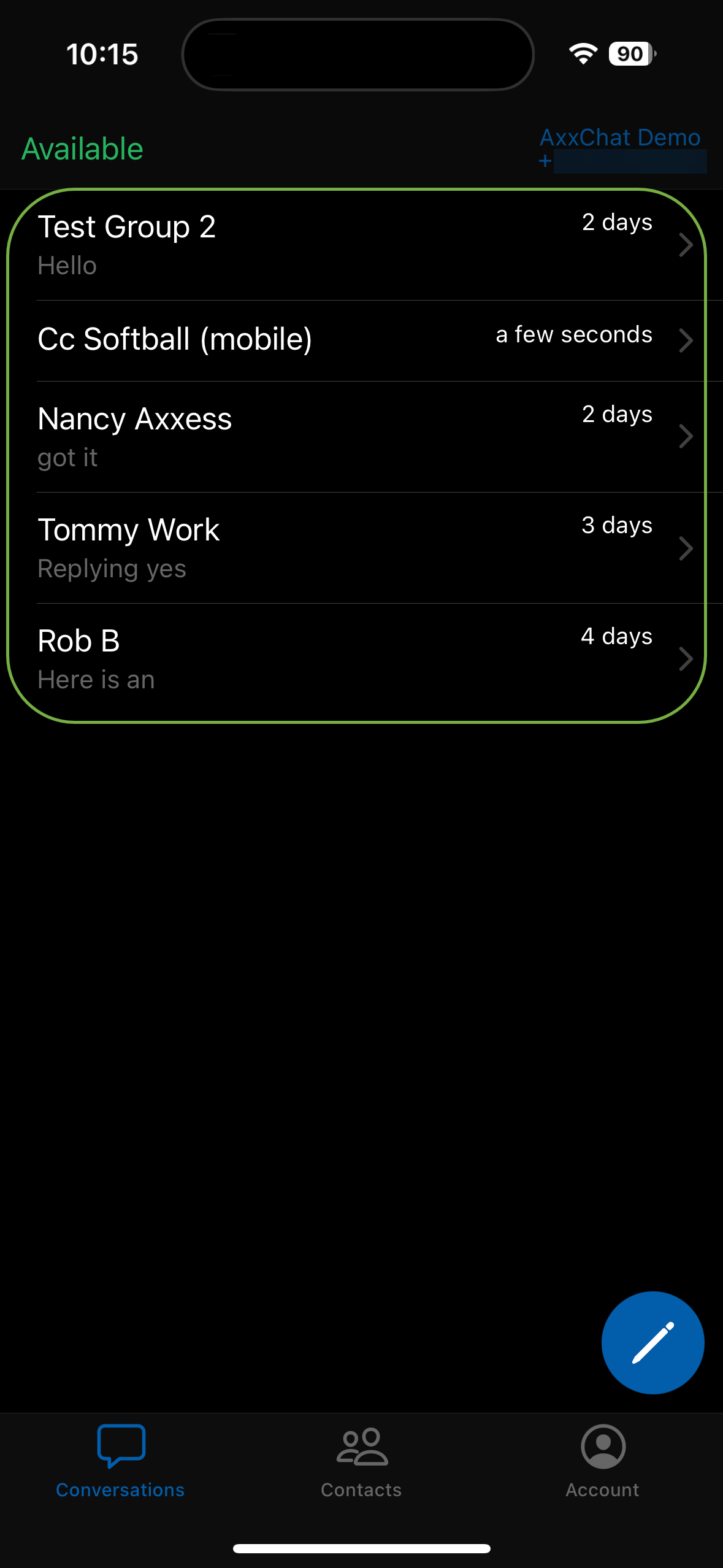Open the conversation with Rob B
This screenshot has width=723, height=1568.
(343, 659)
